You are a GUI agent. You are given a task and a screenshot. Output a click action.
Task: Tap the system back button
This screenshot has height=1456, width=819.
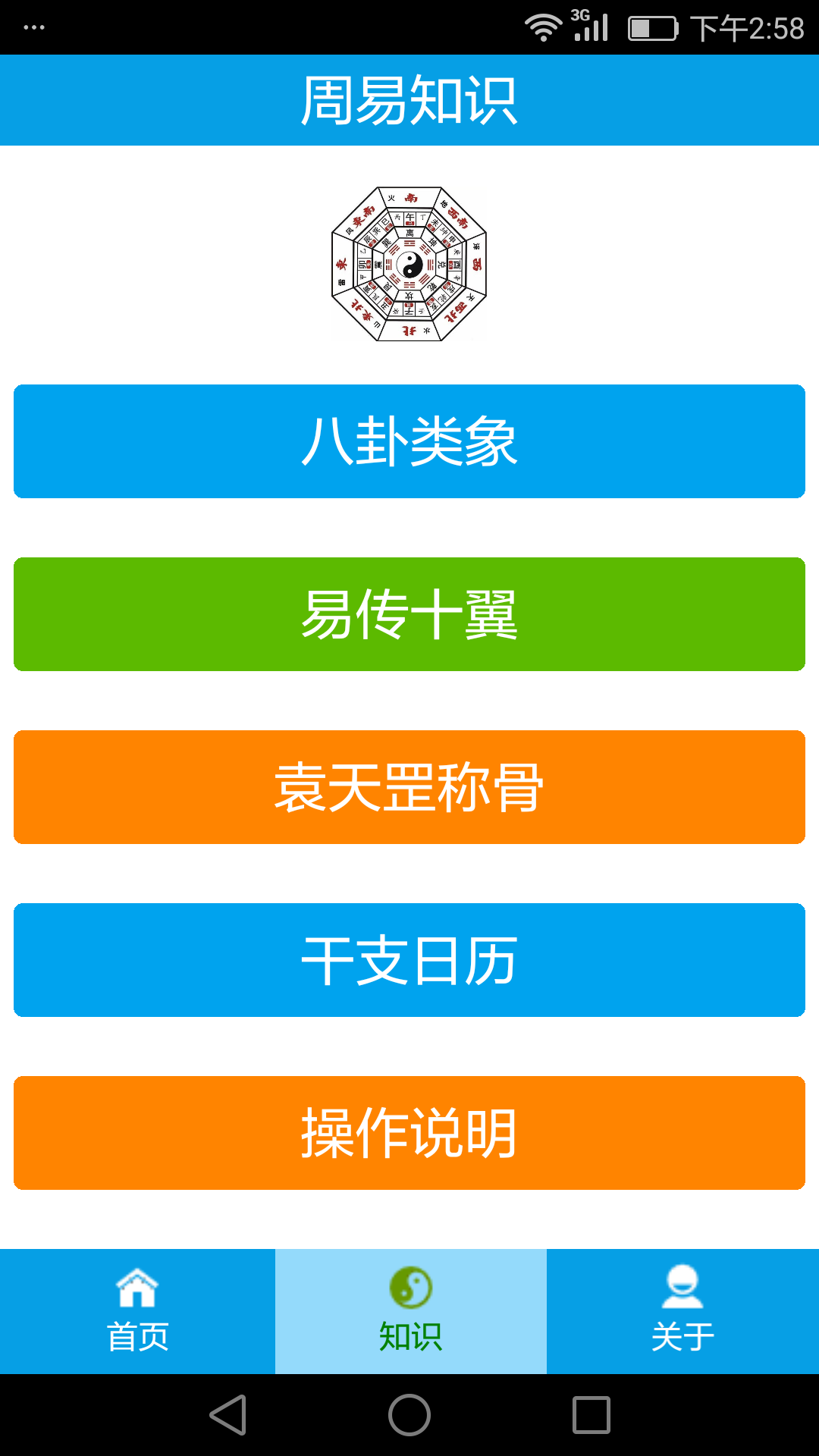tap(228, 1415)
